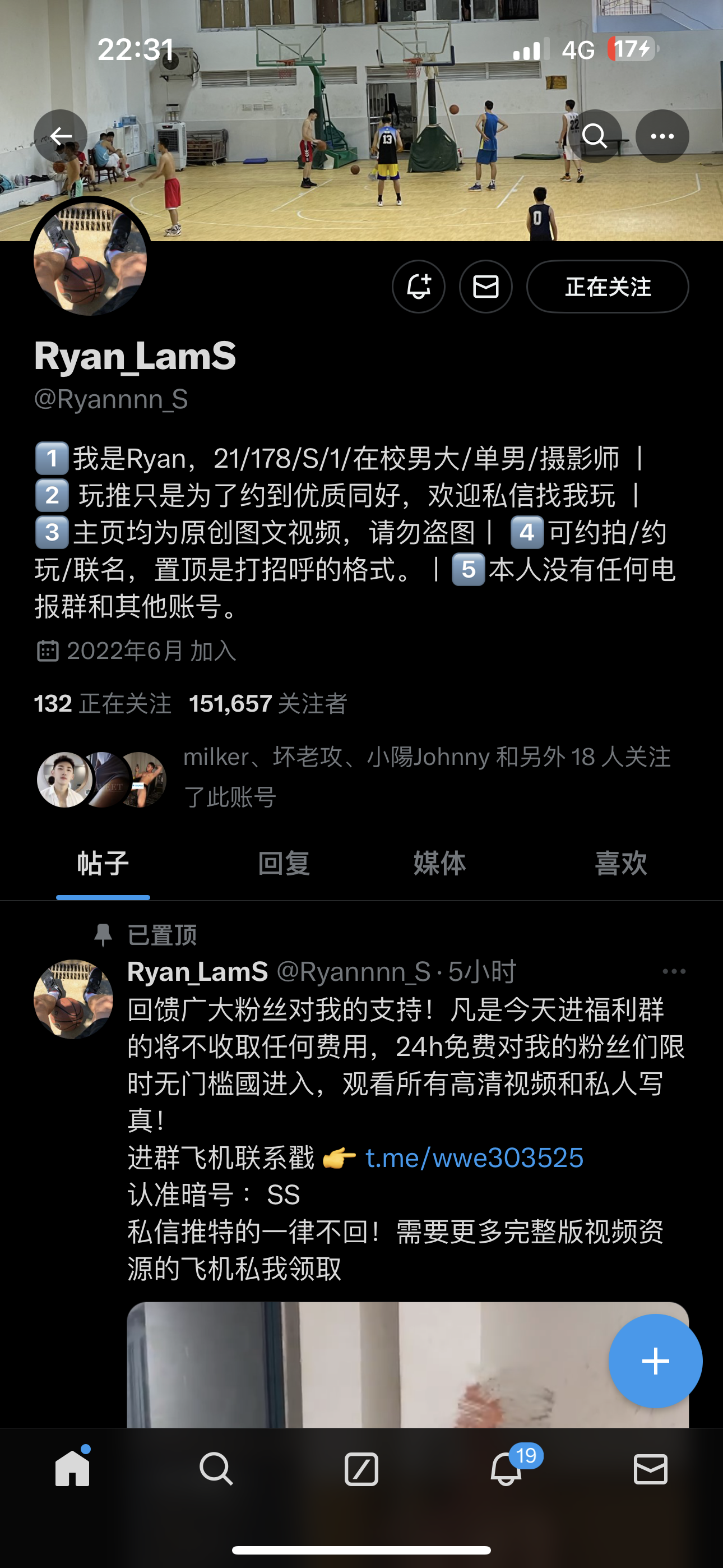Tap the 正在关注 following button
The image size is (723, 1568).
(x=608, y=287)
